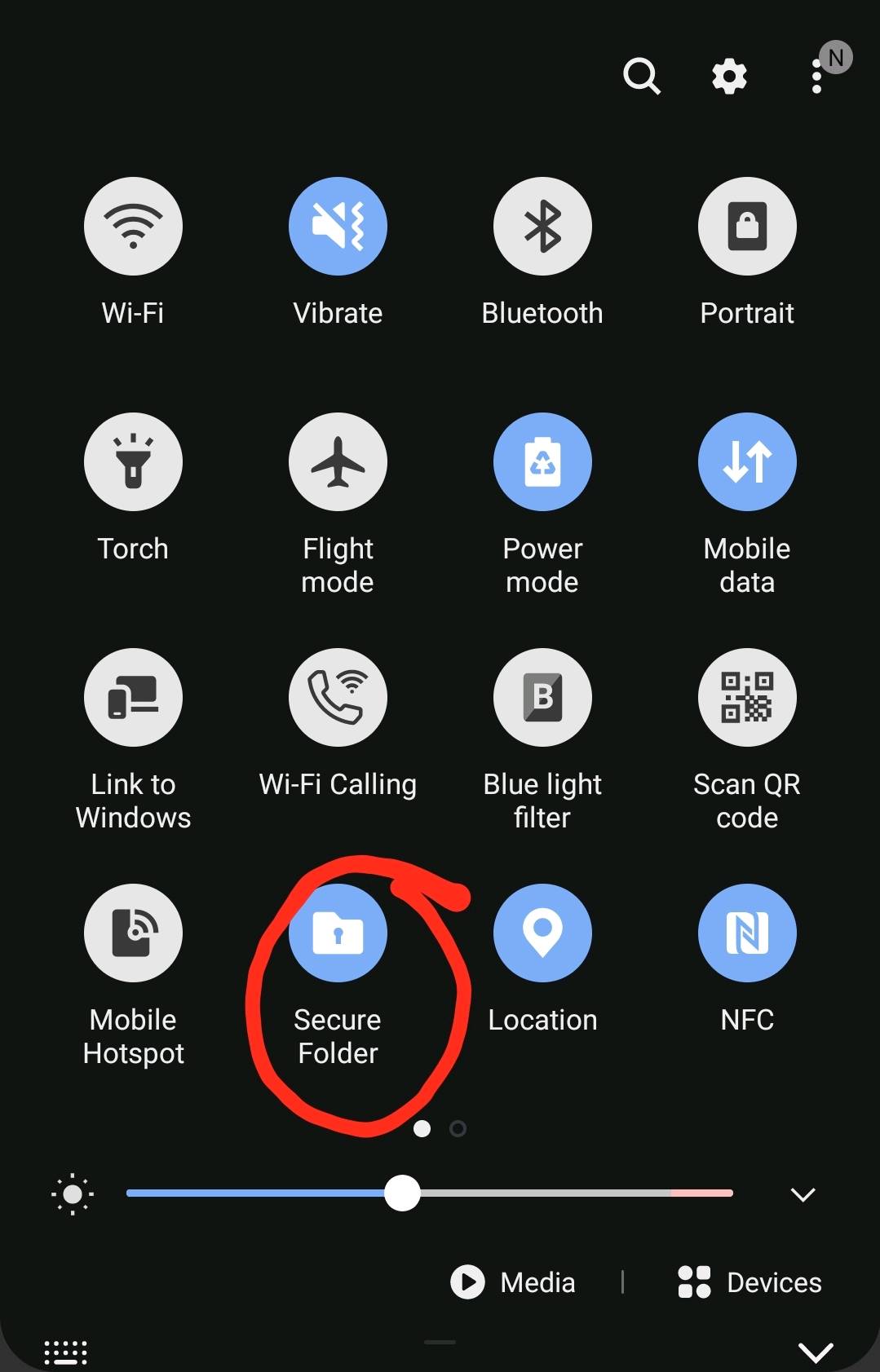Turn off Mobile data

pyautogui.click(x=747, y=461)
